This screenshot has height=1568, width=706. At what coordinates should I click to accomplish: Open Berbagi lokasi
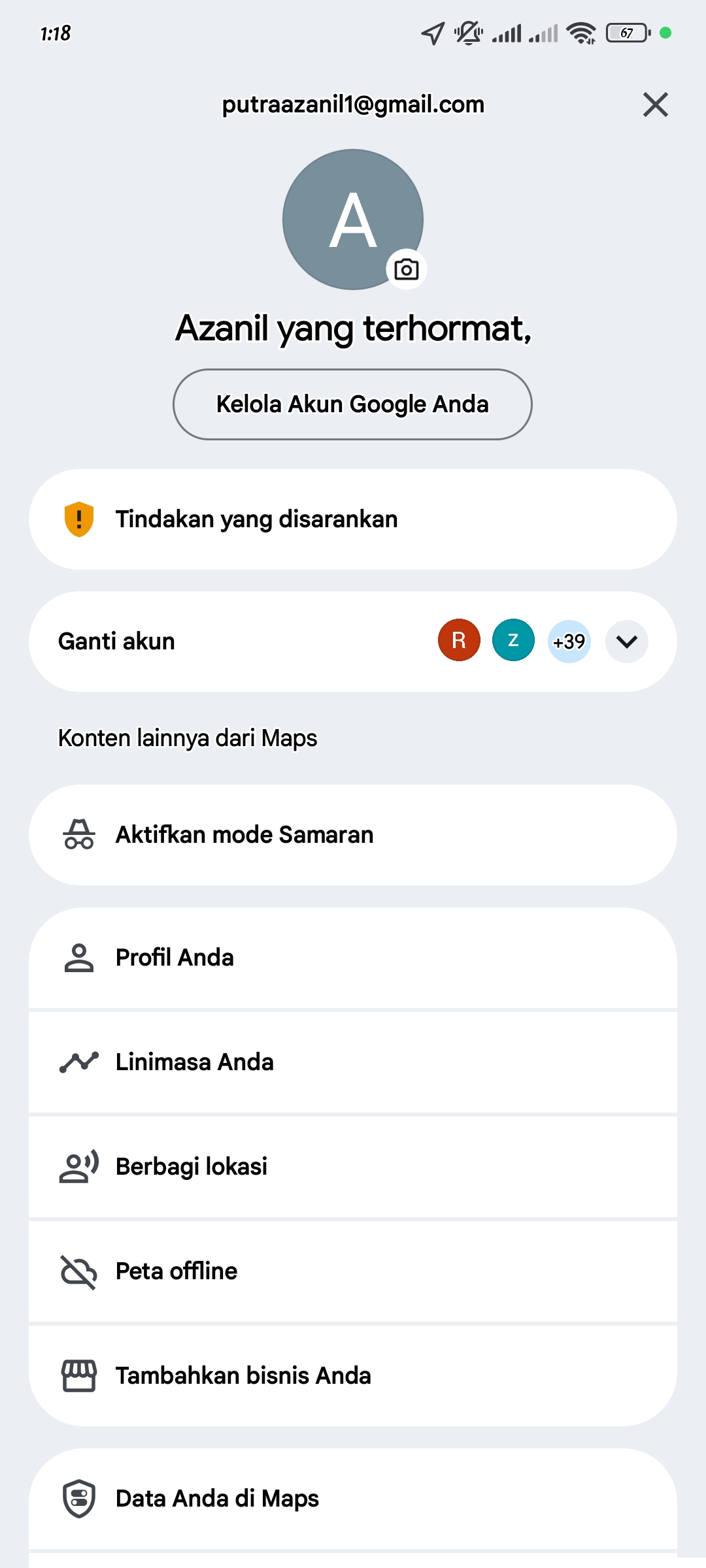pyautogui.click(x=352, y=1167)
